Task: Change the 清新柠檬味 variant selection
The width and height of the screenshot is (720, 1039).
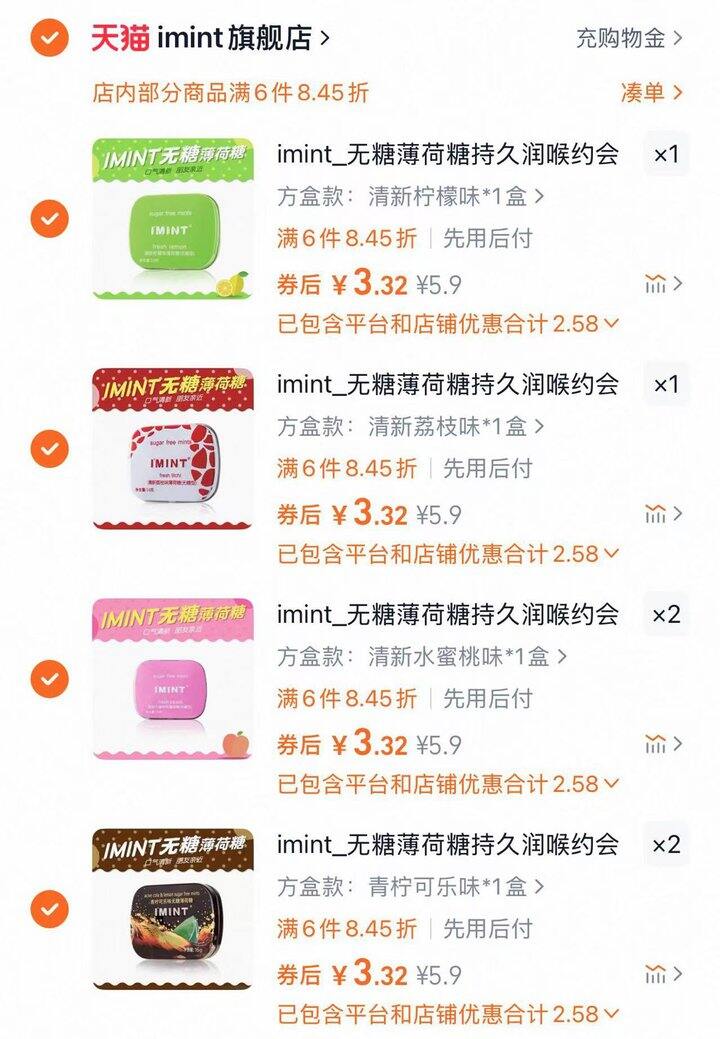Action: pyautogui.click(x=411, y=196)
